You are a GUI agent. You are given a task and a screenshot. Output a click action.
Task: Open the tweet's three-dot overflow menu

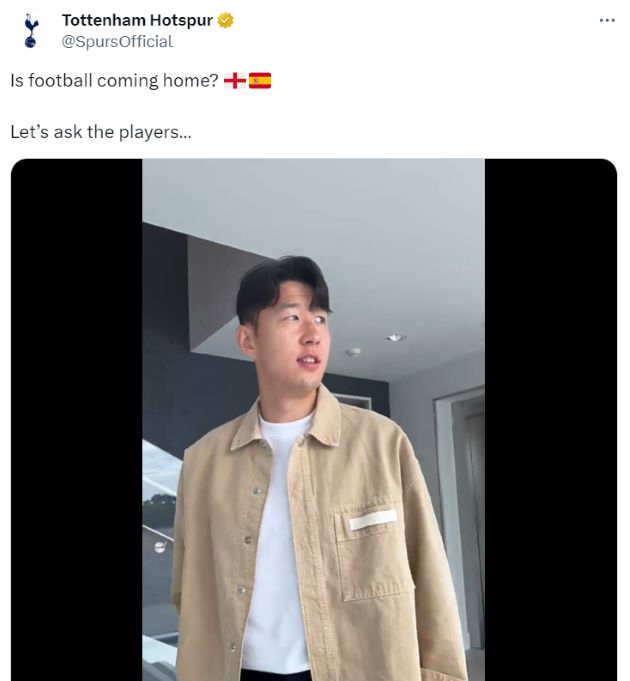(607, 20)
